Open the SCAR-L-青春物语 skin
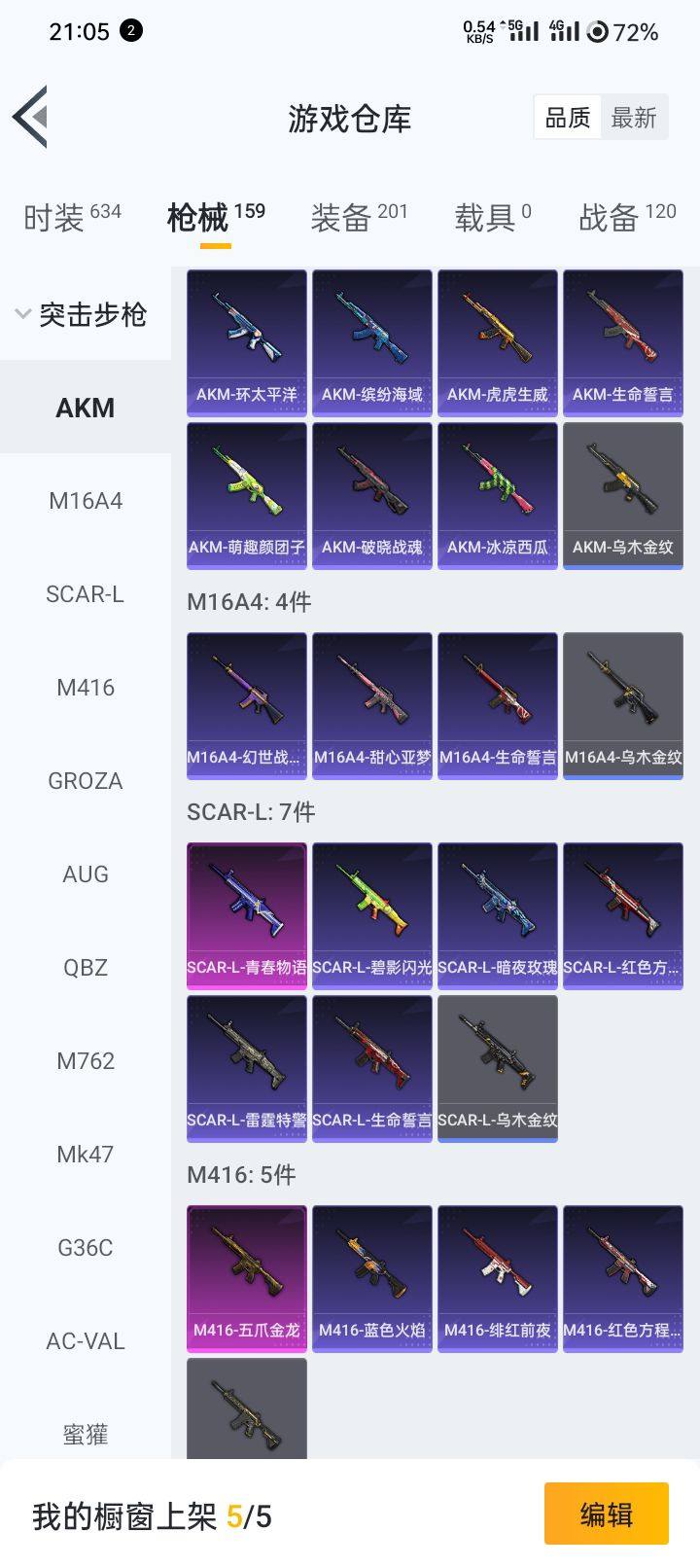 pos(247,915)
